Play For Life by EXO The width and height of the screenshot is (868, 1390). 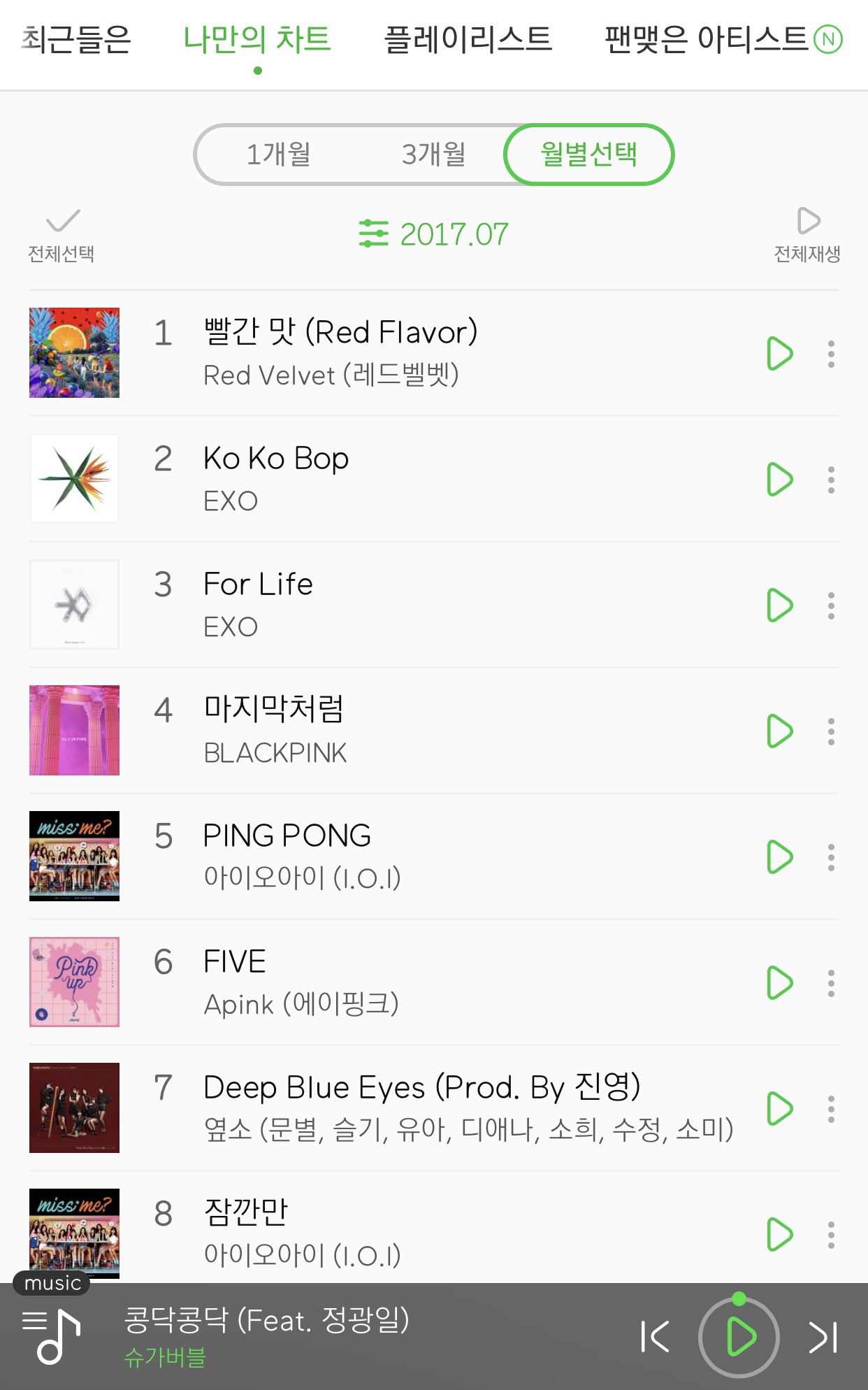(779, 606)
